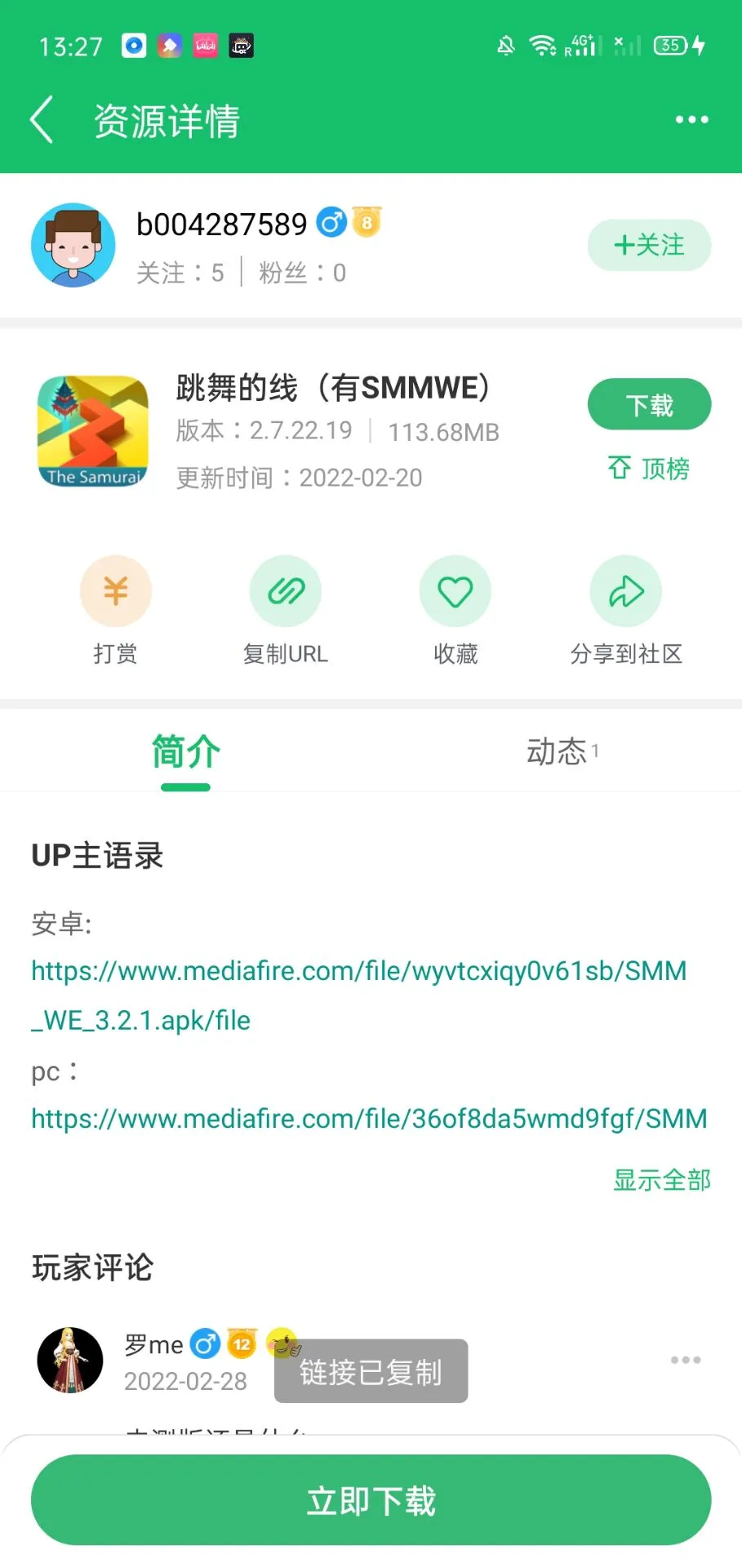Image resolution: width=742 pixels, height=1568 pixels.
Task: Open b004287589's profile avatar
Action: point(73,245)
